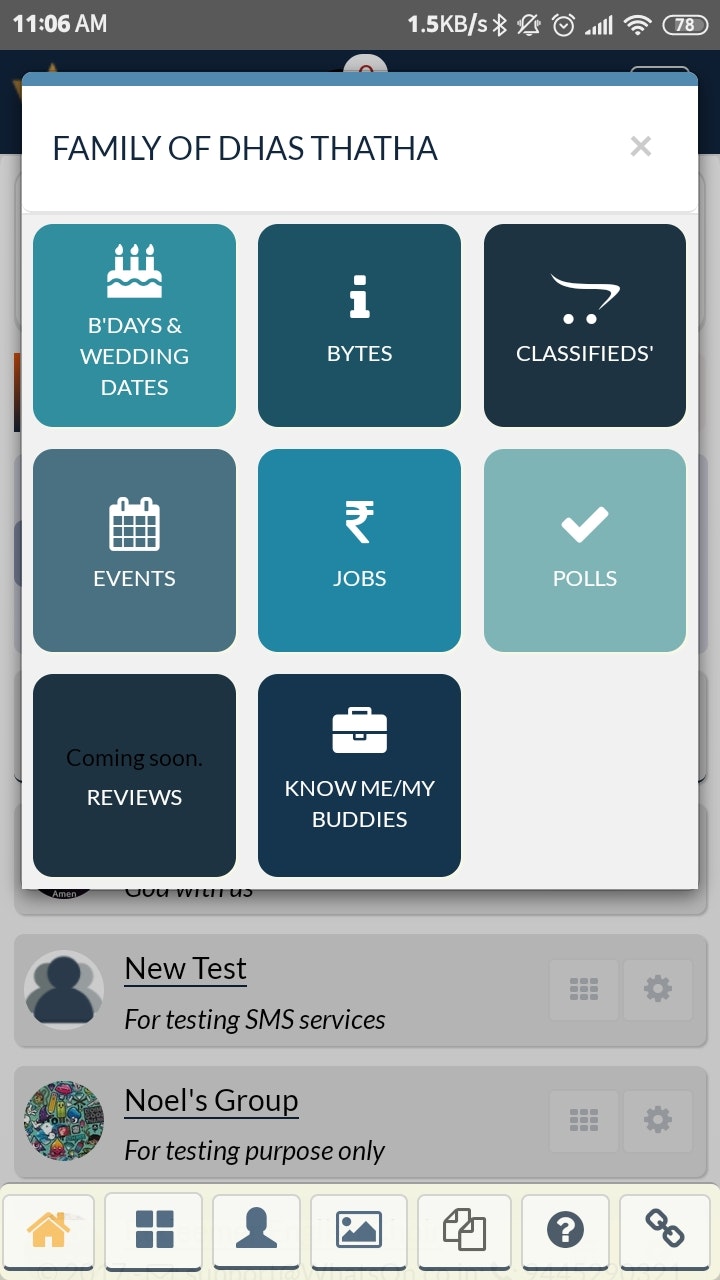Open B'Days & Wedding Dates tile
Viewport: 720px width, 1280px height.
tap(134, 325)
